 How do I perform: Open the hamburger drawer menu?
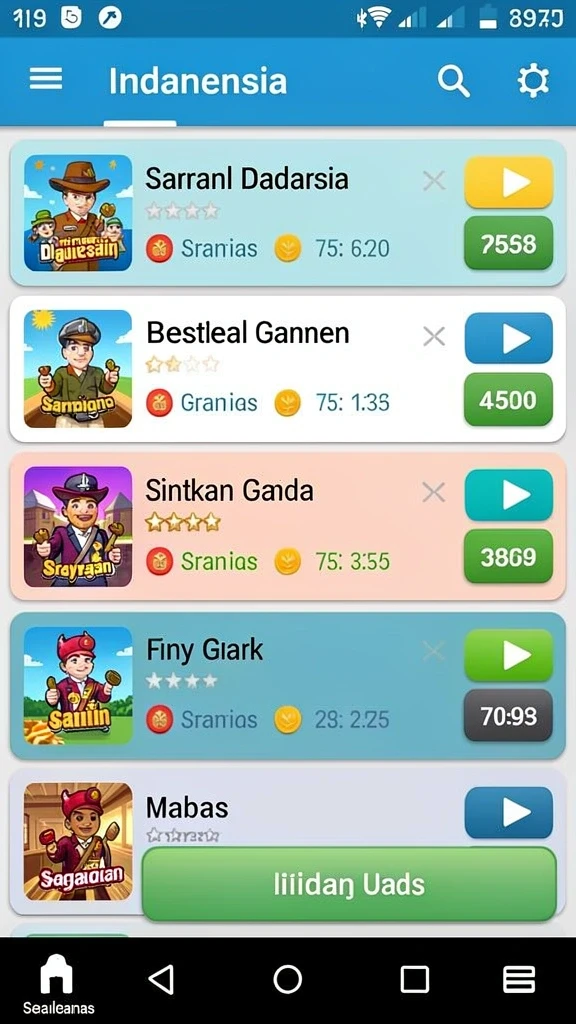tap(46, 80)
